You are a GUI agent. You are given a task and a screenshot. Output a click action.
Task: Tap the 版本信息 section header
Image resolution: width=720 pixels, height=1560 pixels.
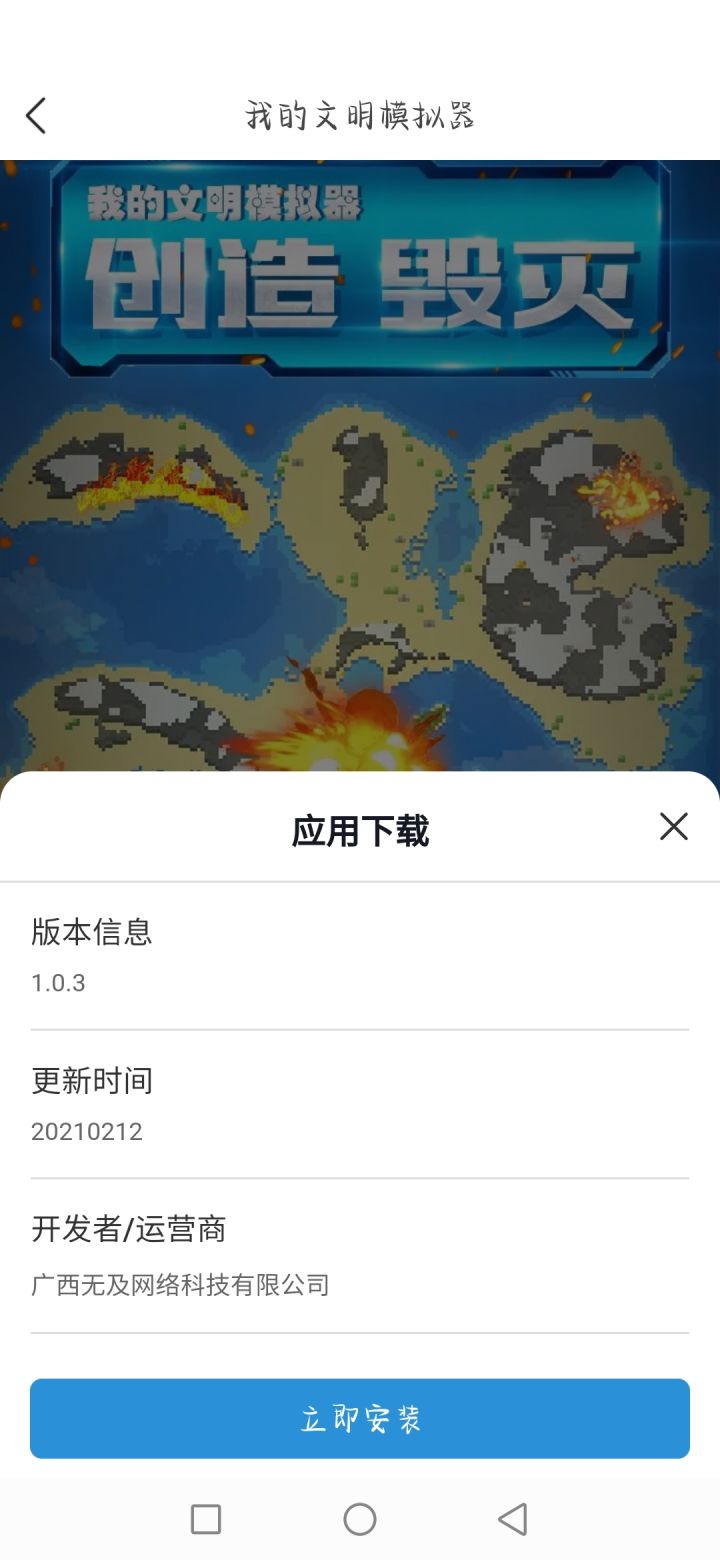pos(91,933)
